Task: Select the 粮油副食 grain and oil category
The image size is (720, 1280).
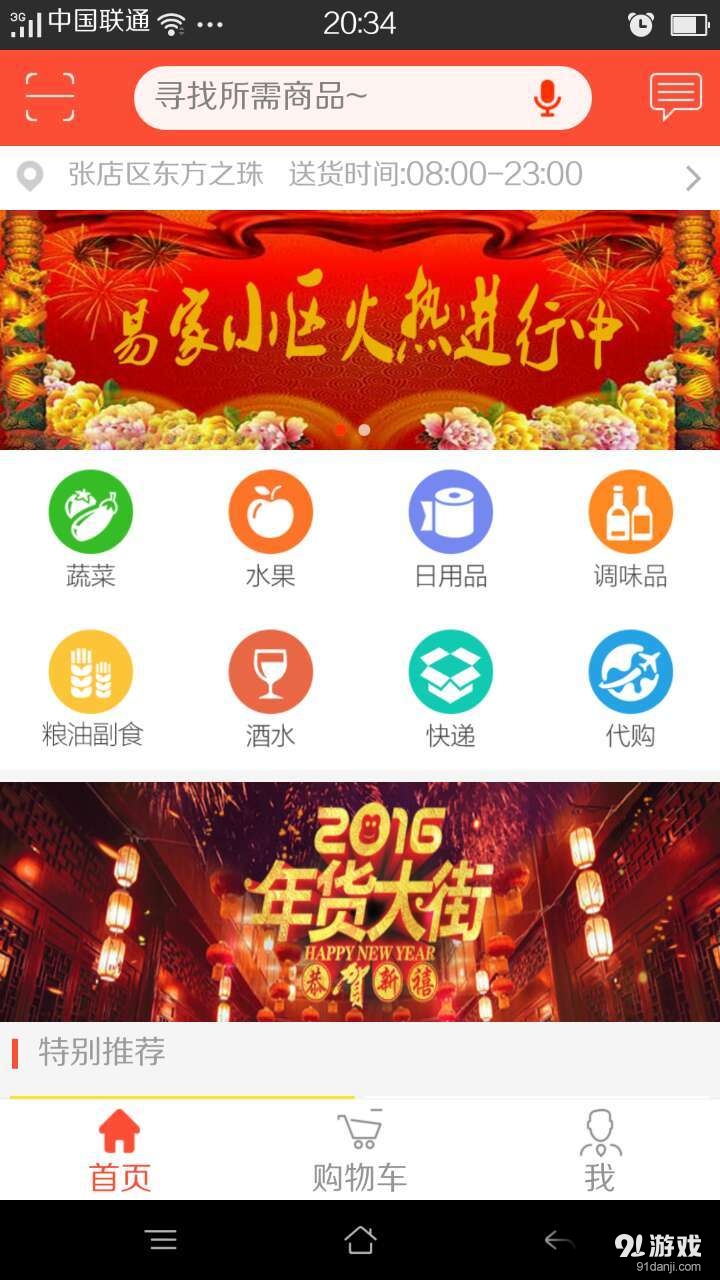Action: 91,670
